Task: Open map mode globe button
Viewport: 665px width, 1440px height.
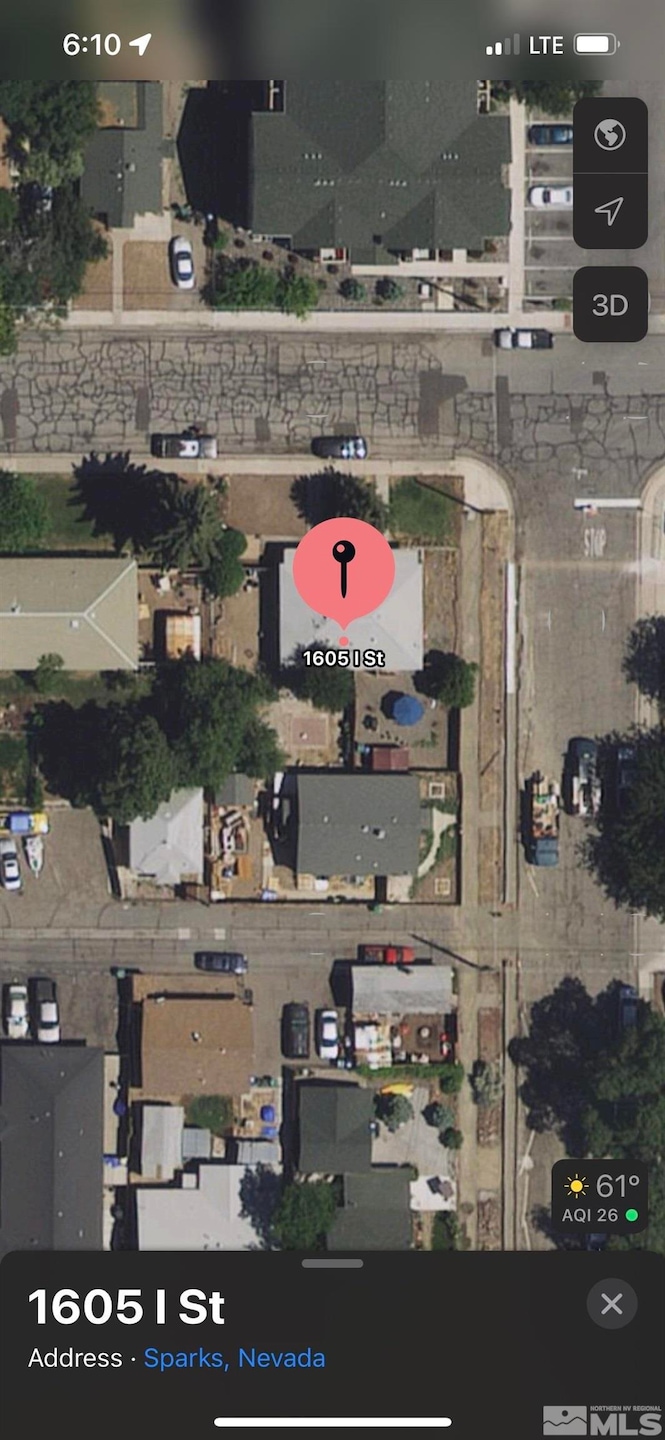Action: click(610, 135)
